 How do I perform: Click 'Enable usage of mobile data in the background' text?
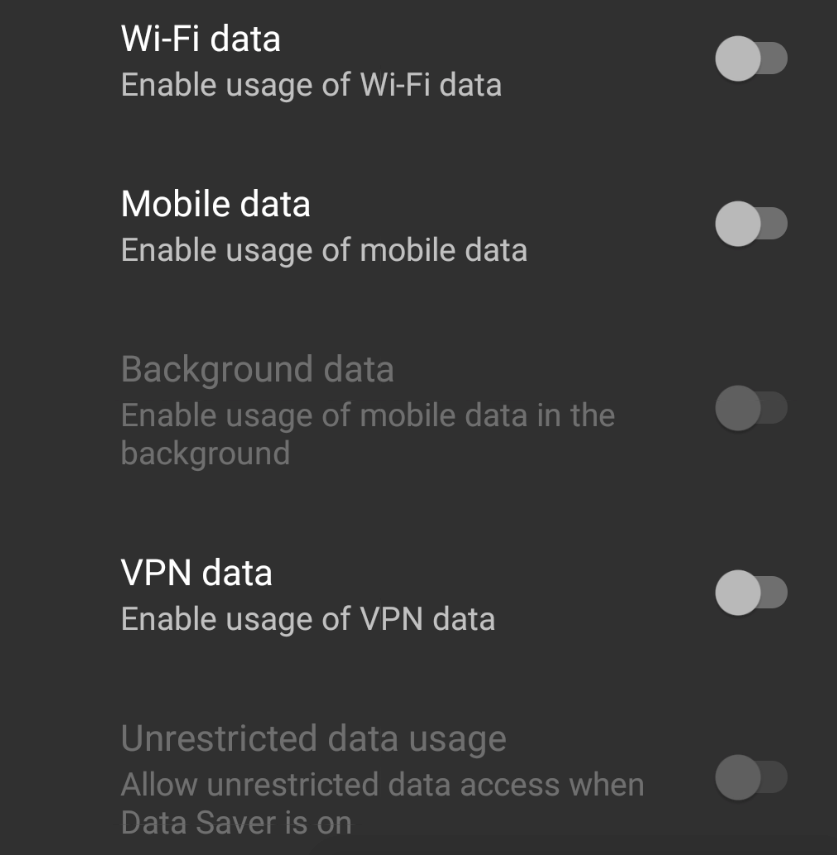point(368,414)
